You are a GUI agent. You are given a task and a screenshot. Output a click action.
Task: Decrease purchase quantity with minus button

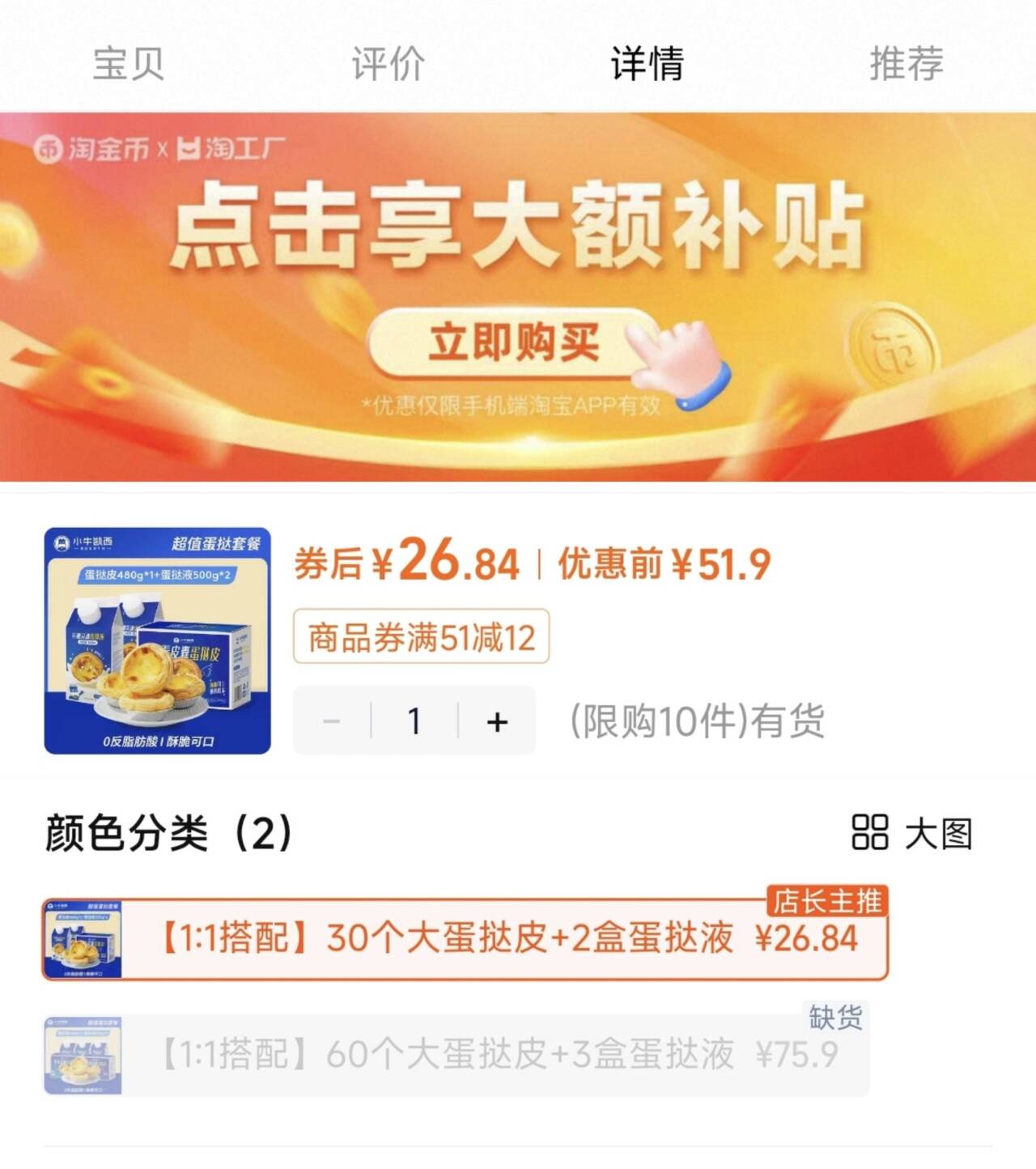tap(332, 721)
